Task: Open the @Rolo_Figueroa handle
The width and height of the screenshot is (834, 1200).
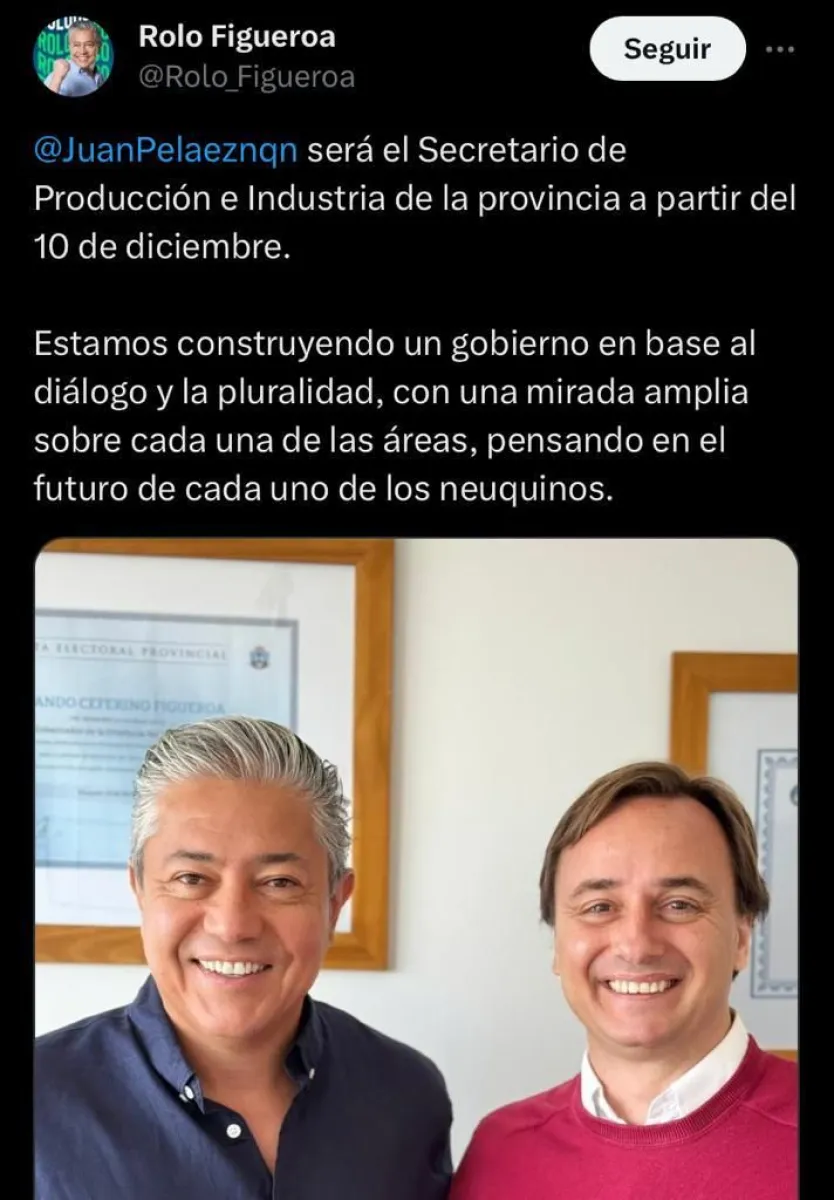Action: pos(246,78)
